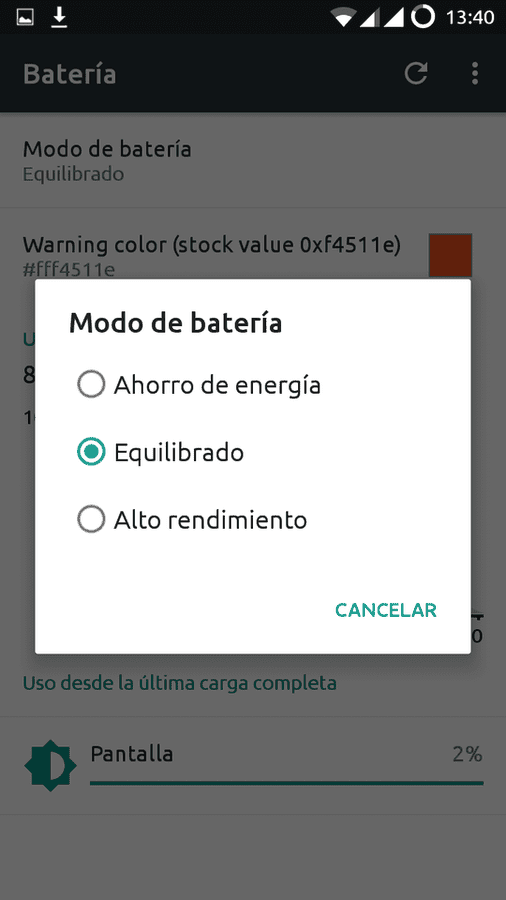This screenshot has width=506, height=900.
Task: Select Alto rendimiento mode
Action: click(252, 520)
